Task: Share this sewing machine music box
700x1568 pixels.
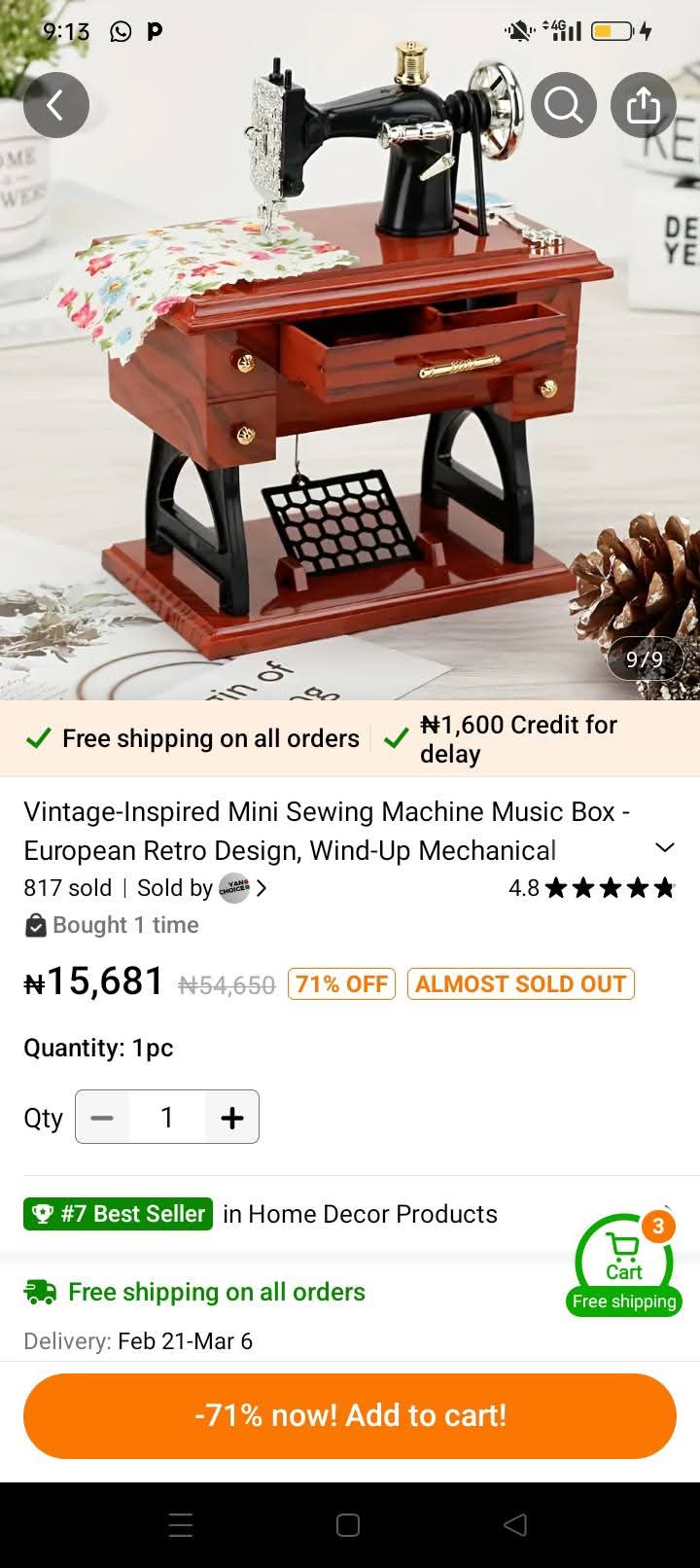Action: click(x=643, y=104)
